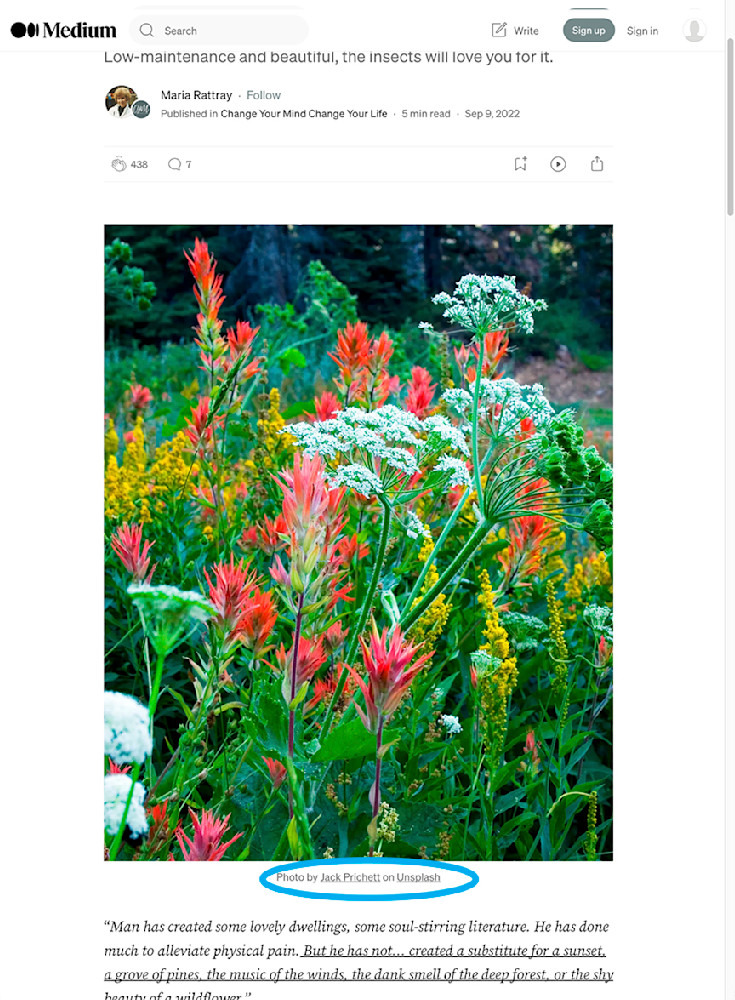This screenshot has height=1000, width=735.
Task: Open the responses comment icon
Action: point(174,164)
